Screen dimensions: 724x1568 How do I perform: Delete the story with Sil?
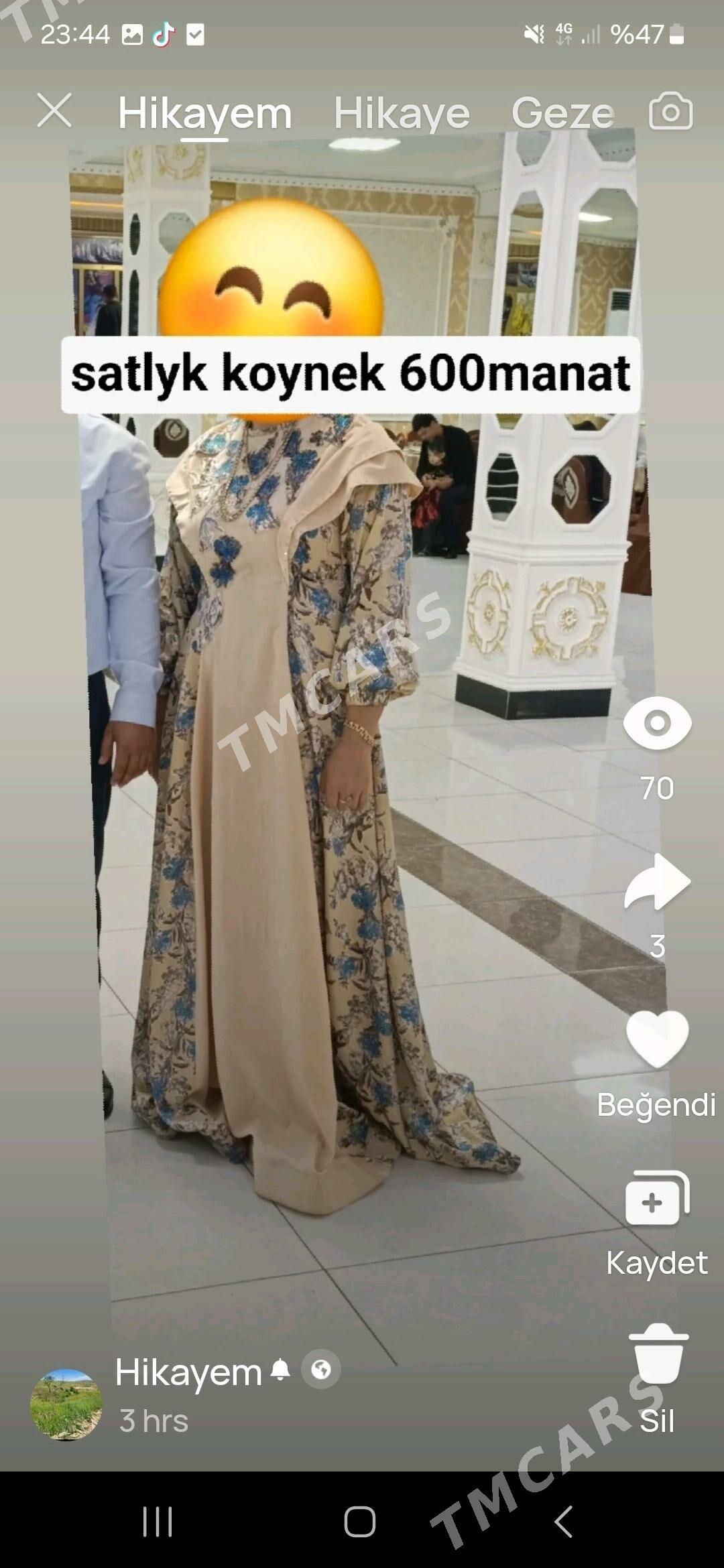[x=658, y=1354]
